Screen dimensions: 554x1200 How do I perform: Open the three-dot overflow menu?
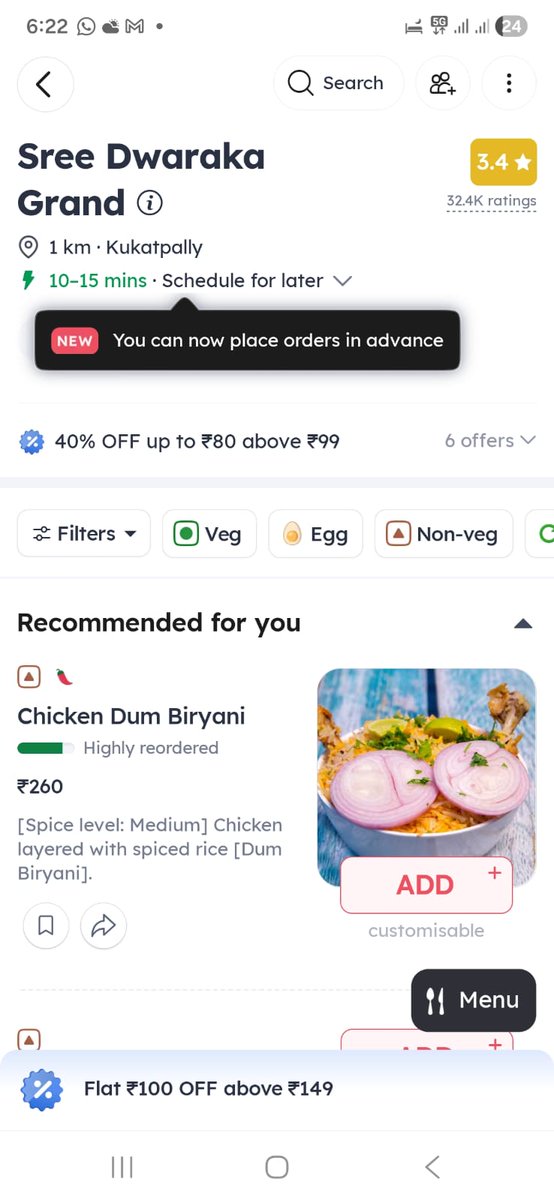(509, 83)
